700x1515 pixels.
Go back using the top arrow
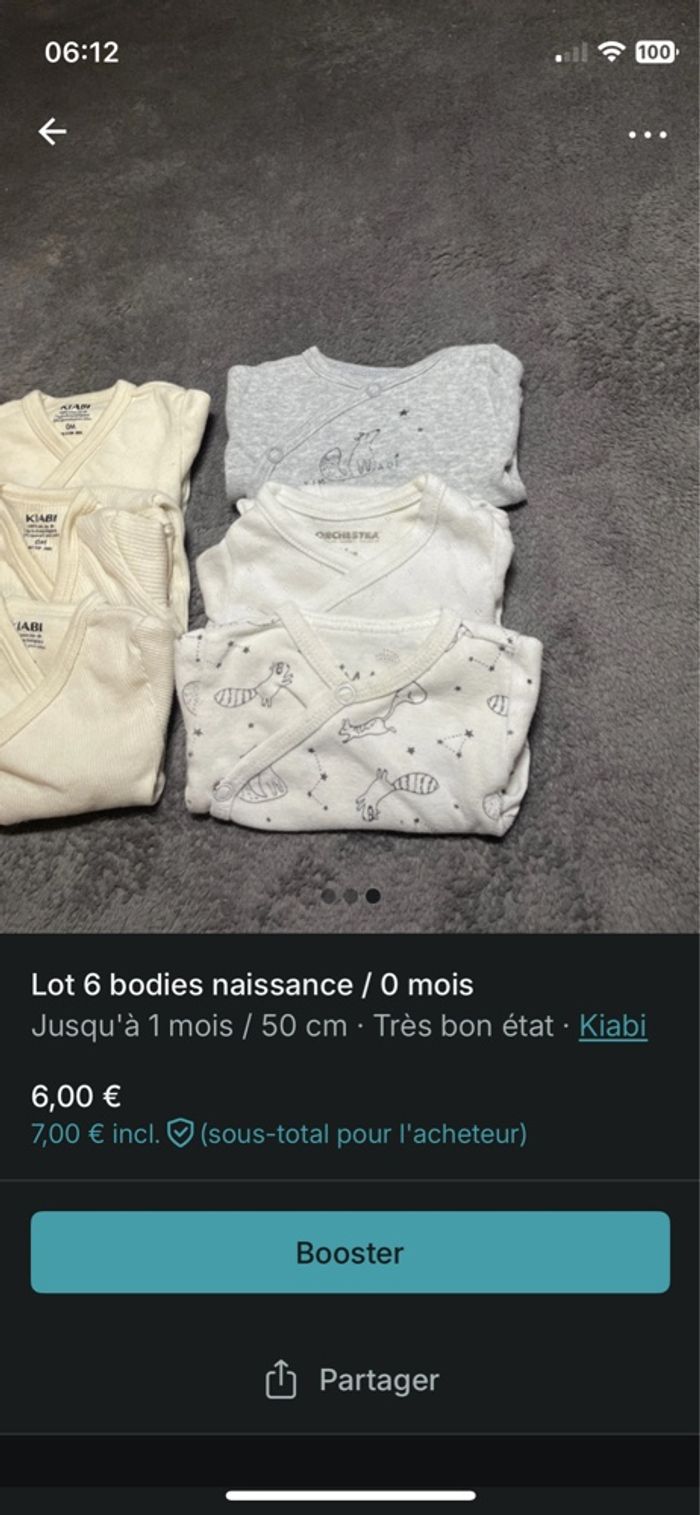coord(52,132)
